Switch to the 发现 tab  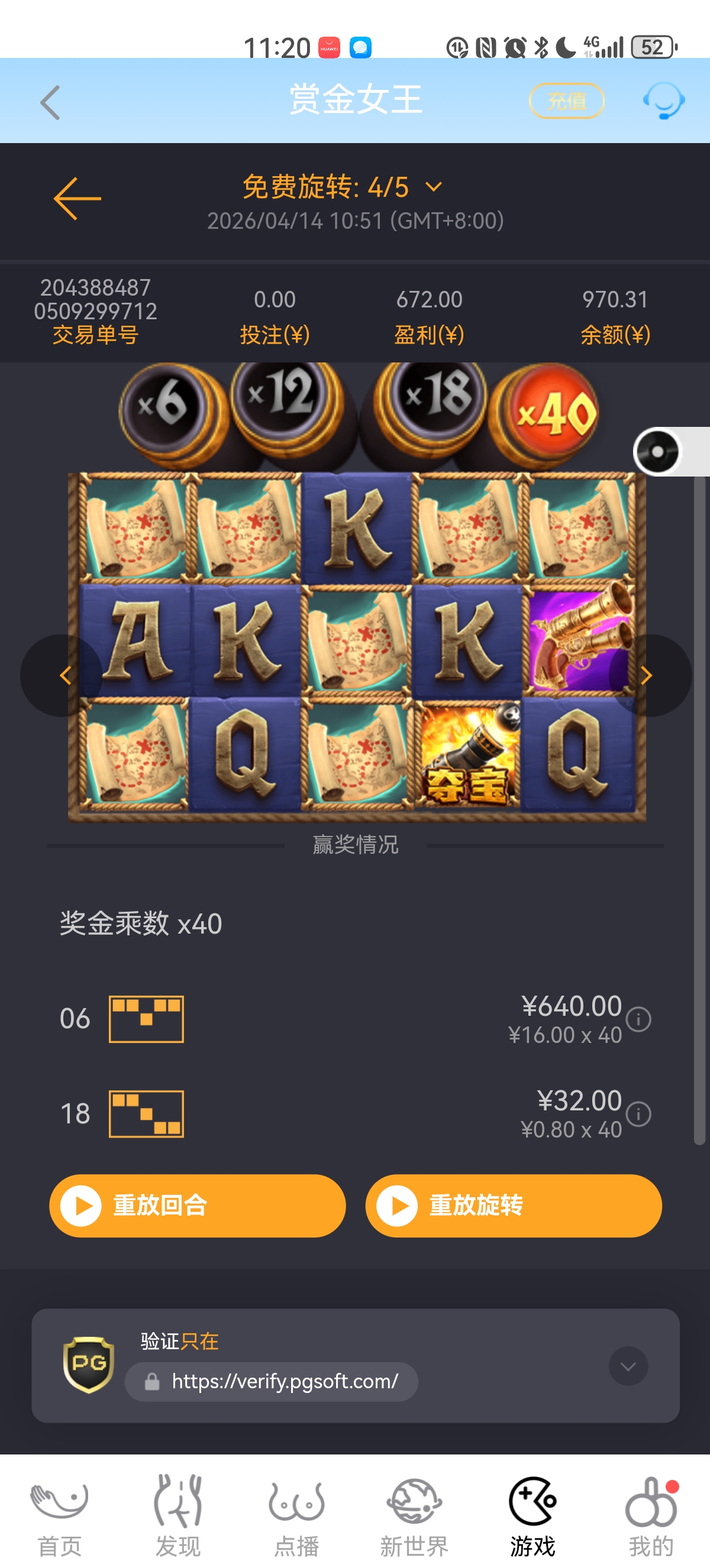tap(178, 1515)
